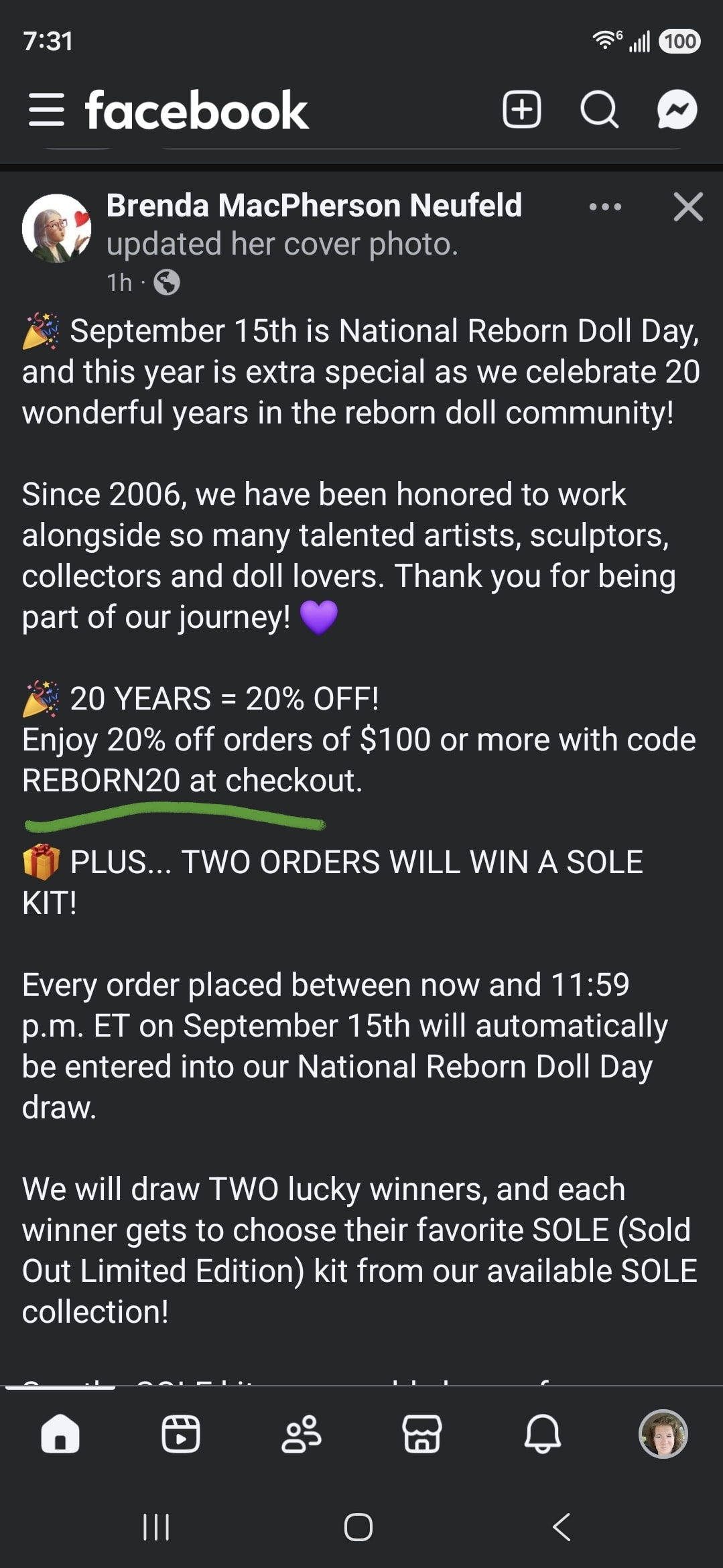This screenshot has height=1568, width=723.
Task: Open the notifications bell tab
Action: [x=542, y=1434]
